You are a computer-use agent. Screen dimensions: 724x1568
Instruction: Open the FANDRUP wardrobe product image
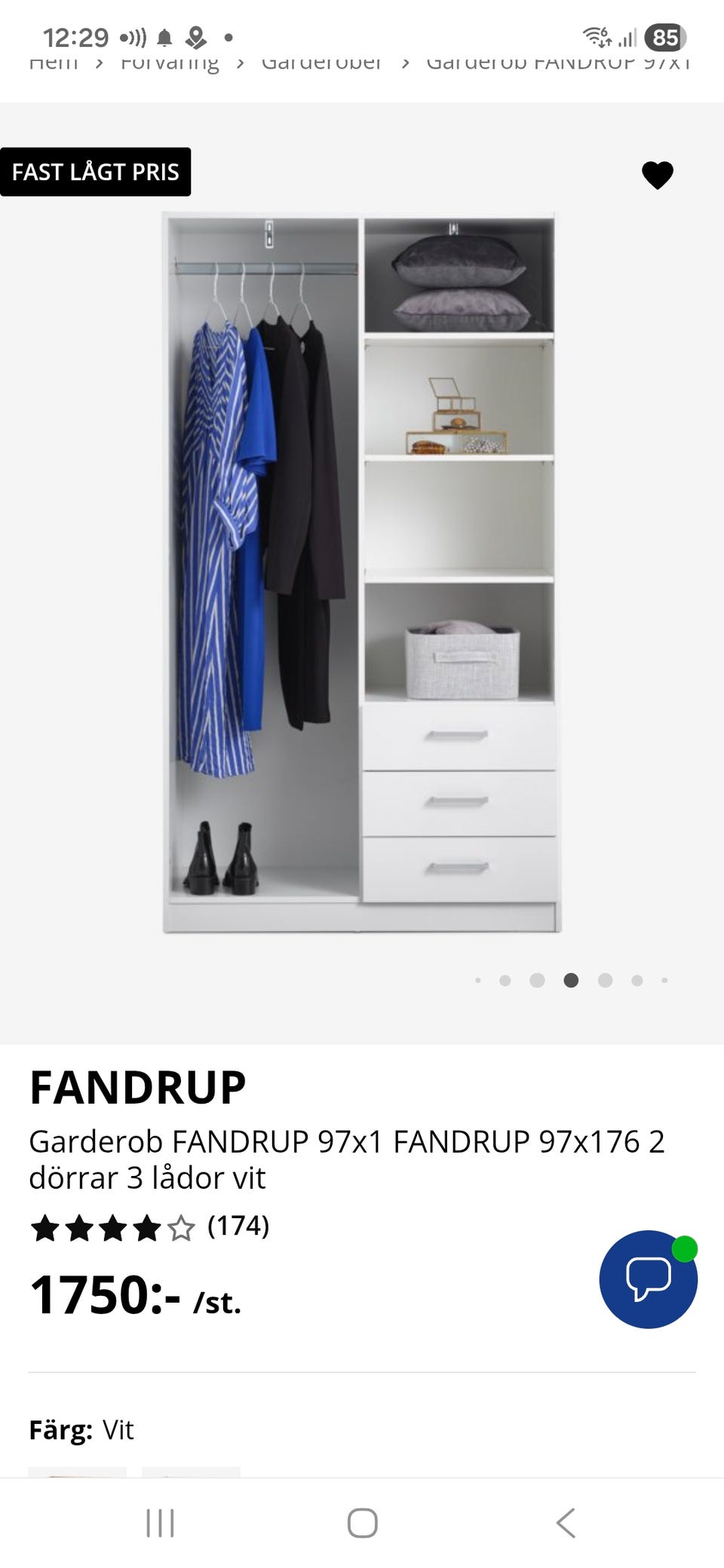pos(362,573)
